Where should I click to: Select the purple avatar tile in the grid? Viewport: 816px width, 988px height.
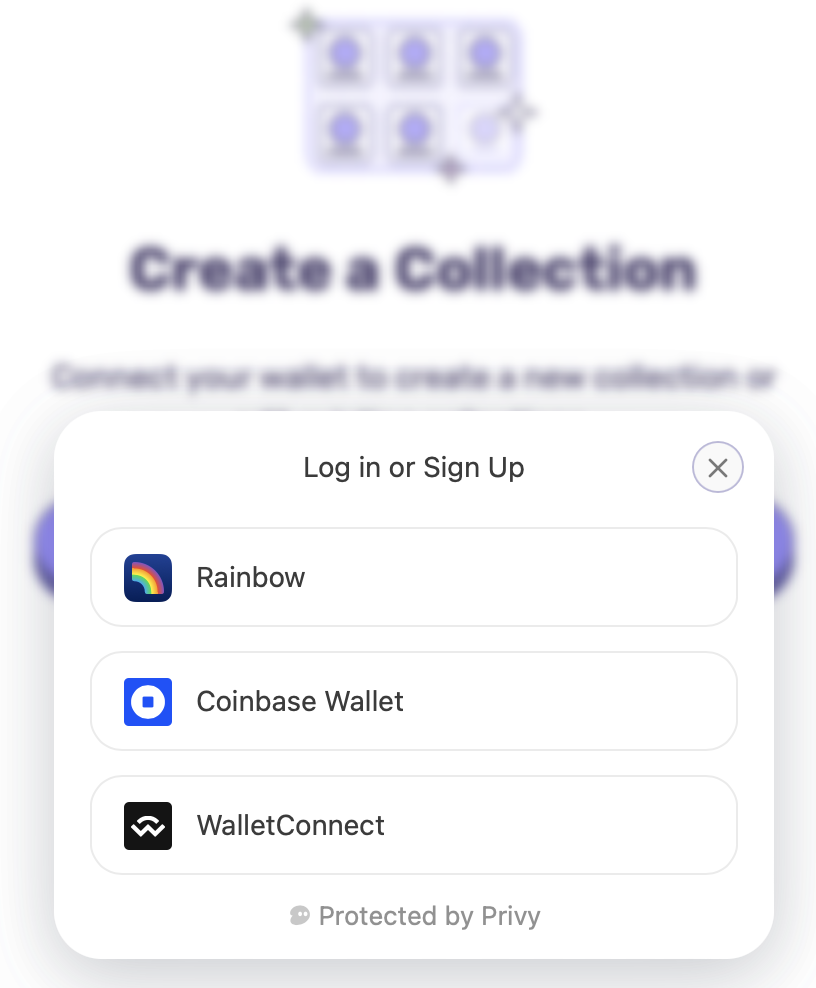(x=345, y=57)
